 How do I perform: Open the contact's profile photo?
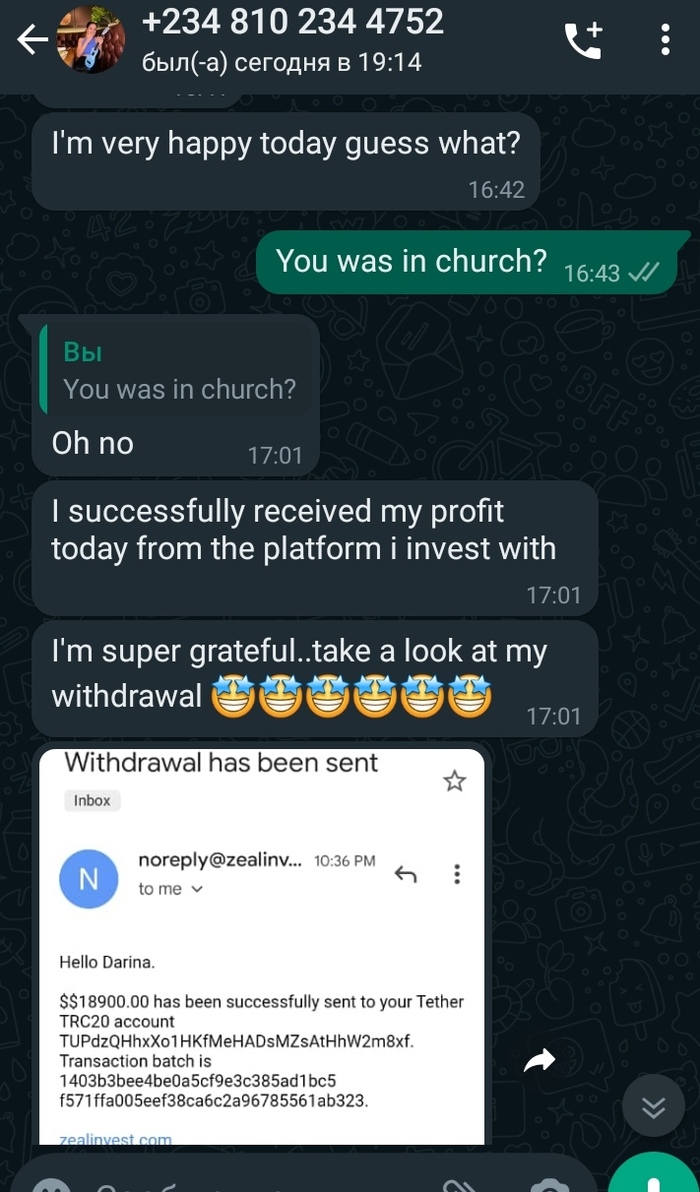(91, 40)
